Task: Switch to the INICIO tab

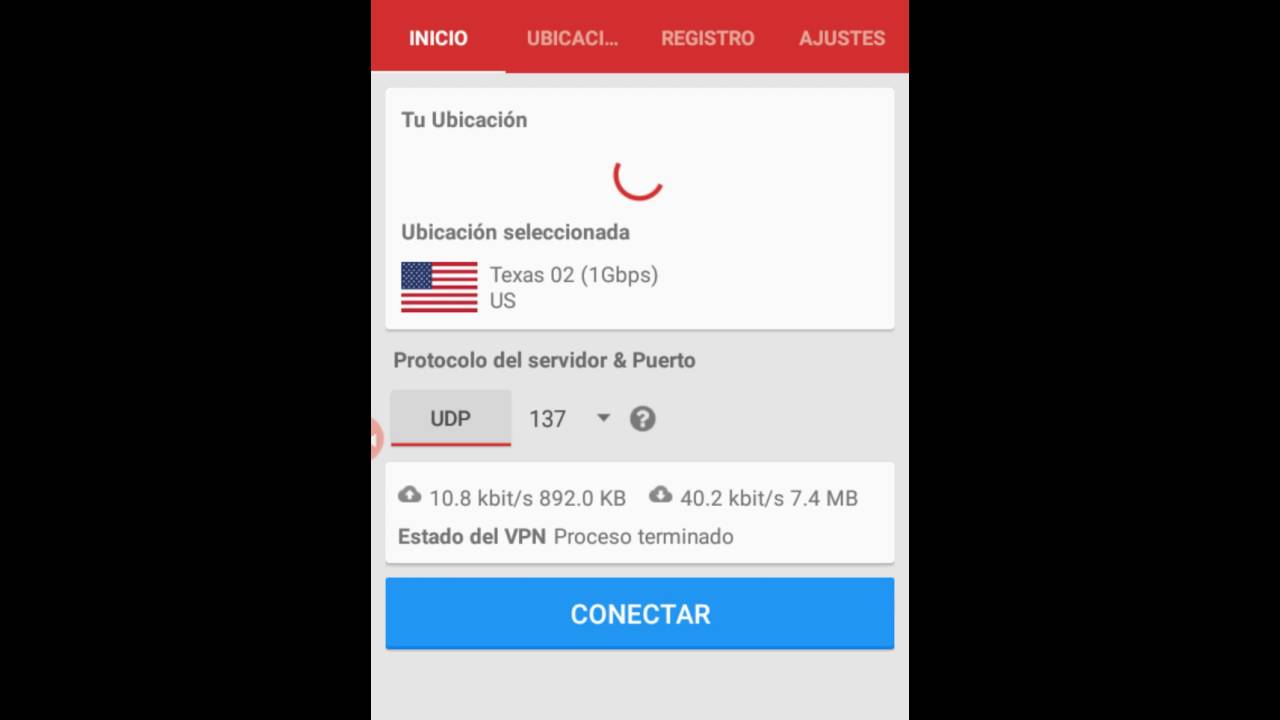Action: click(x=438, y=38)
